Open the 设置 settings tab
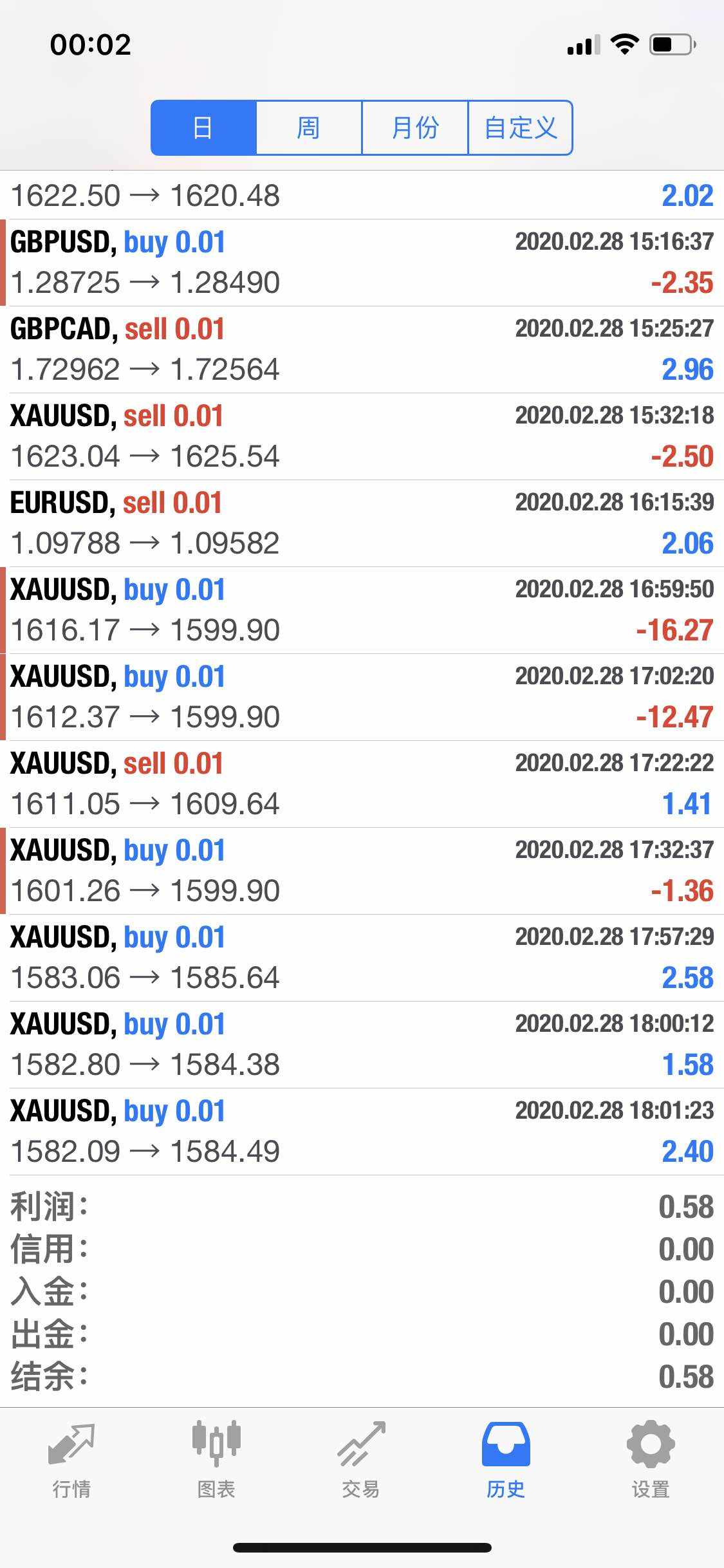 point(651,1460)
